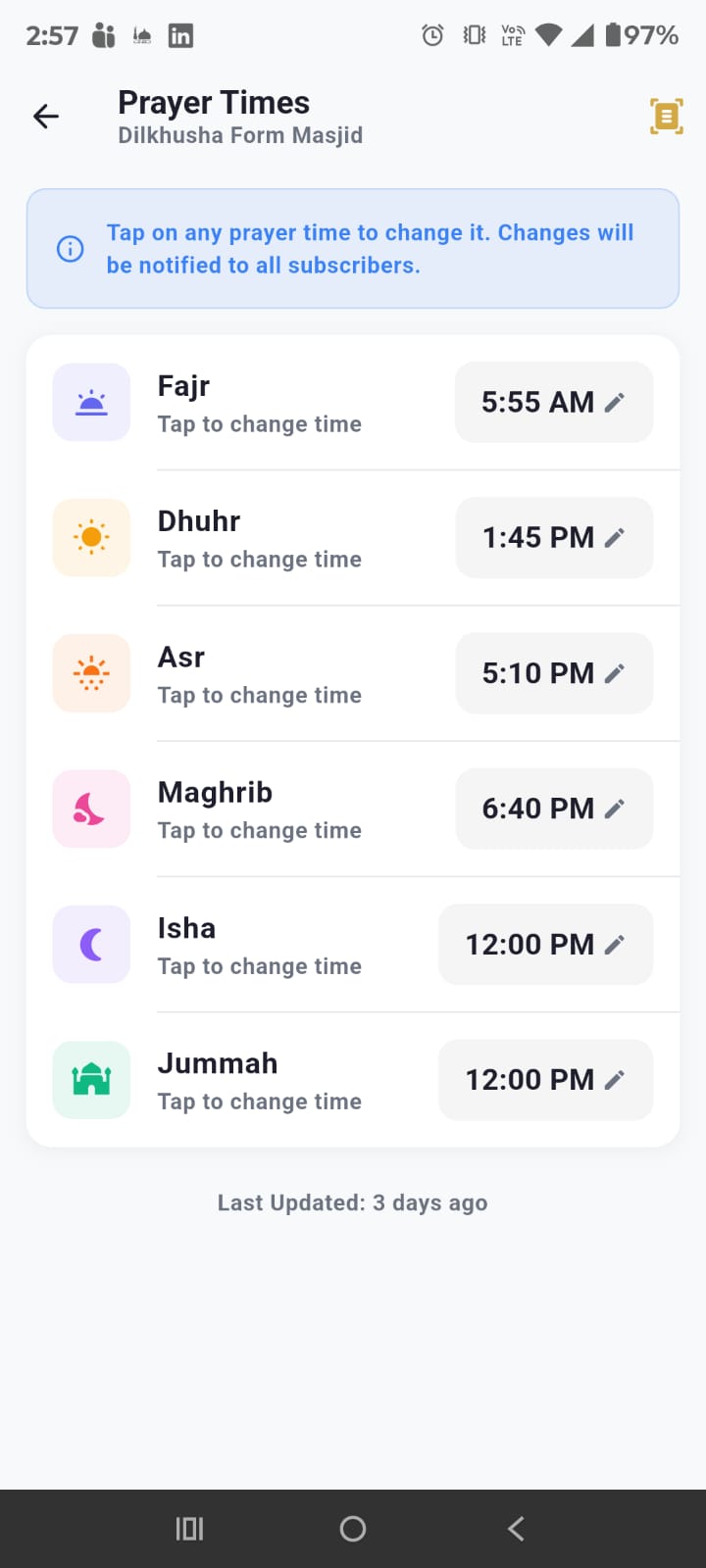Viewport: 706px width, 1568px height.
Task: Change the Dhuhr 1:45 PM time
Action: pyautogui.click(x=553, y=537)
